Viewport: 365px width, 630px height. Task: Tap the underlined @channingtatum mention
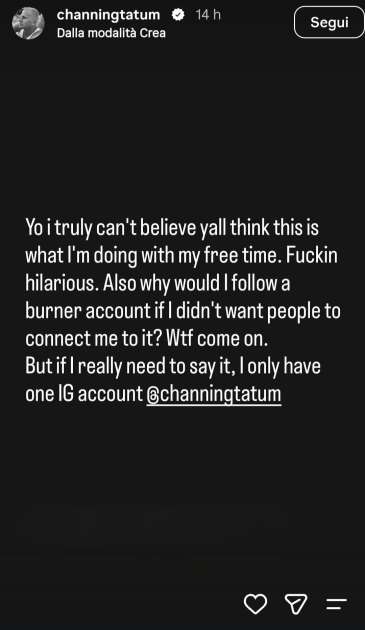point(214,394)
